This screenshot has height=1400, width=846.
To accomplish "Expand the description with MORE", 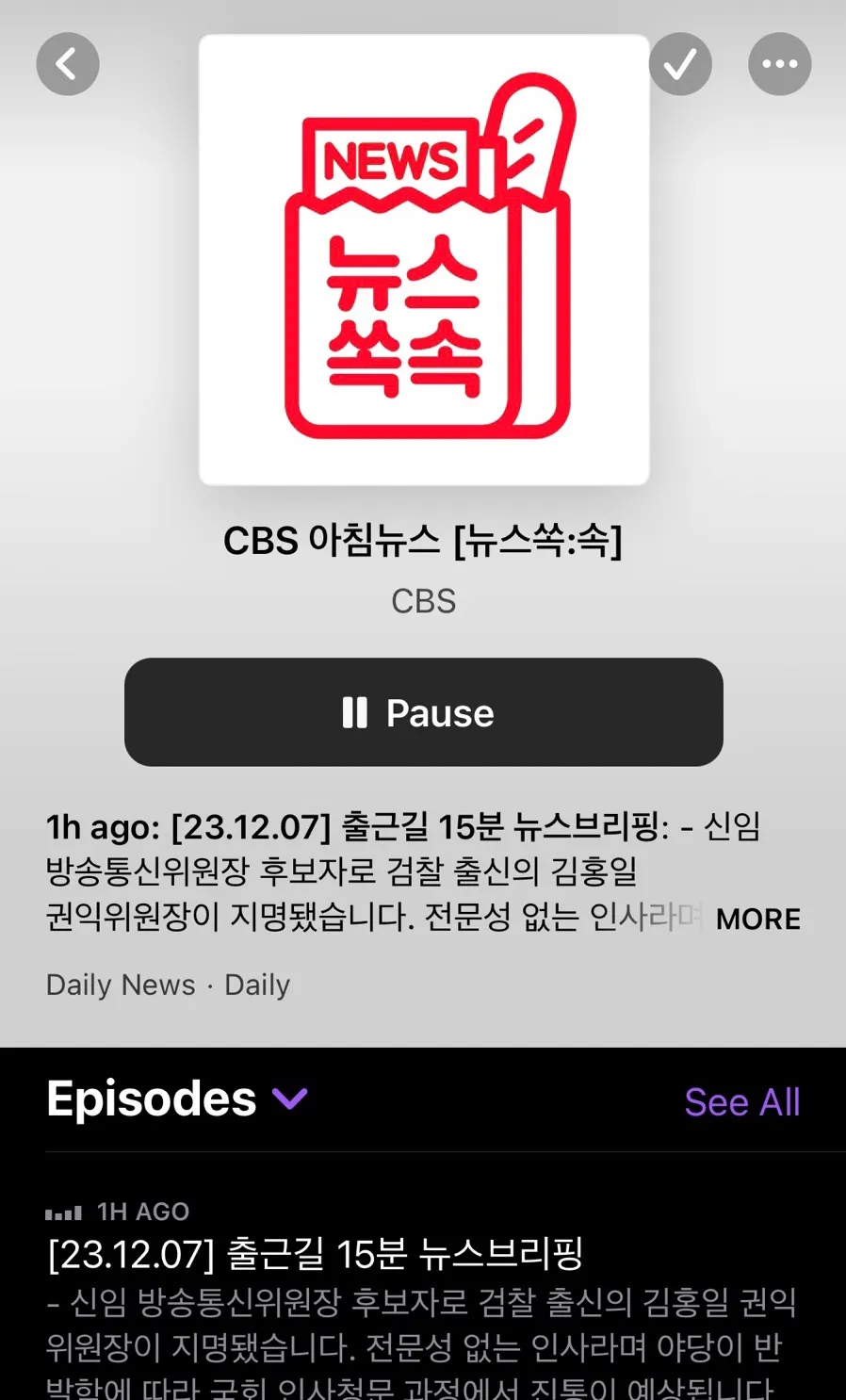I will pos(757,919).
